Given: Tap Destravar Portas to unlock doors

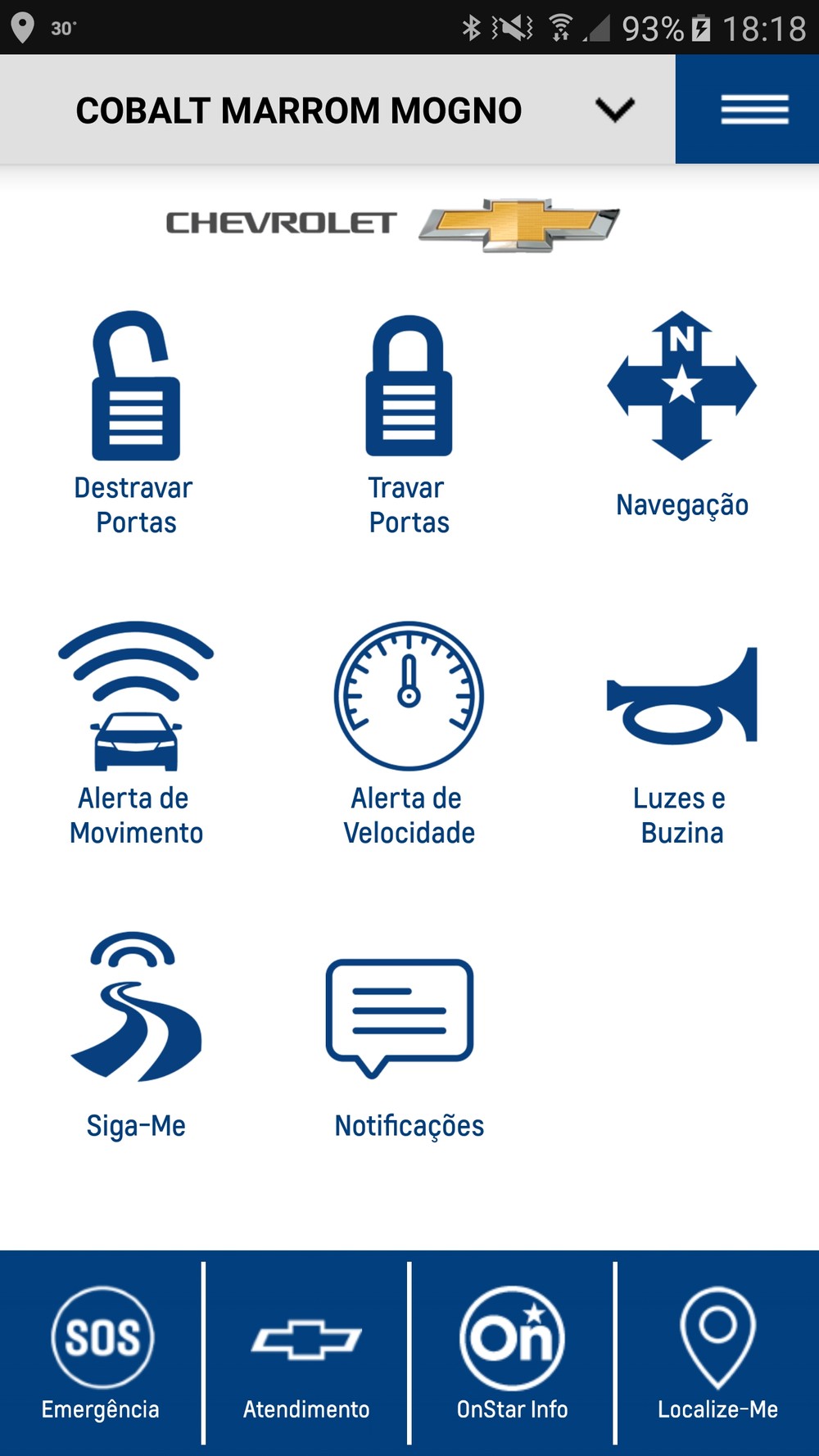Looking at the screenshot, I should pyautogui.click(x=136, y=421).
